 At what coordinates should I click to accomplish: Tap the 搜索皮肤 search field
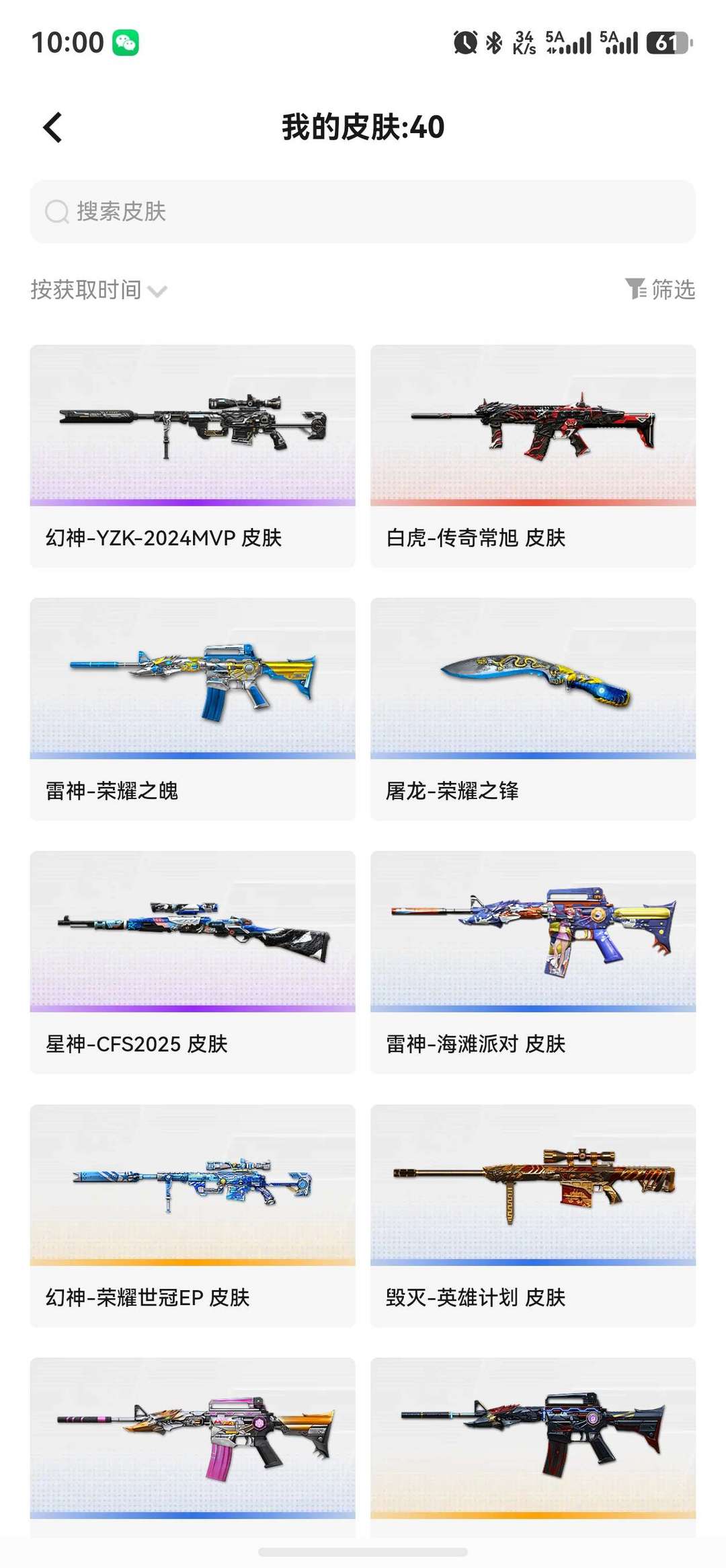click(x=363, y=211)
